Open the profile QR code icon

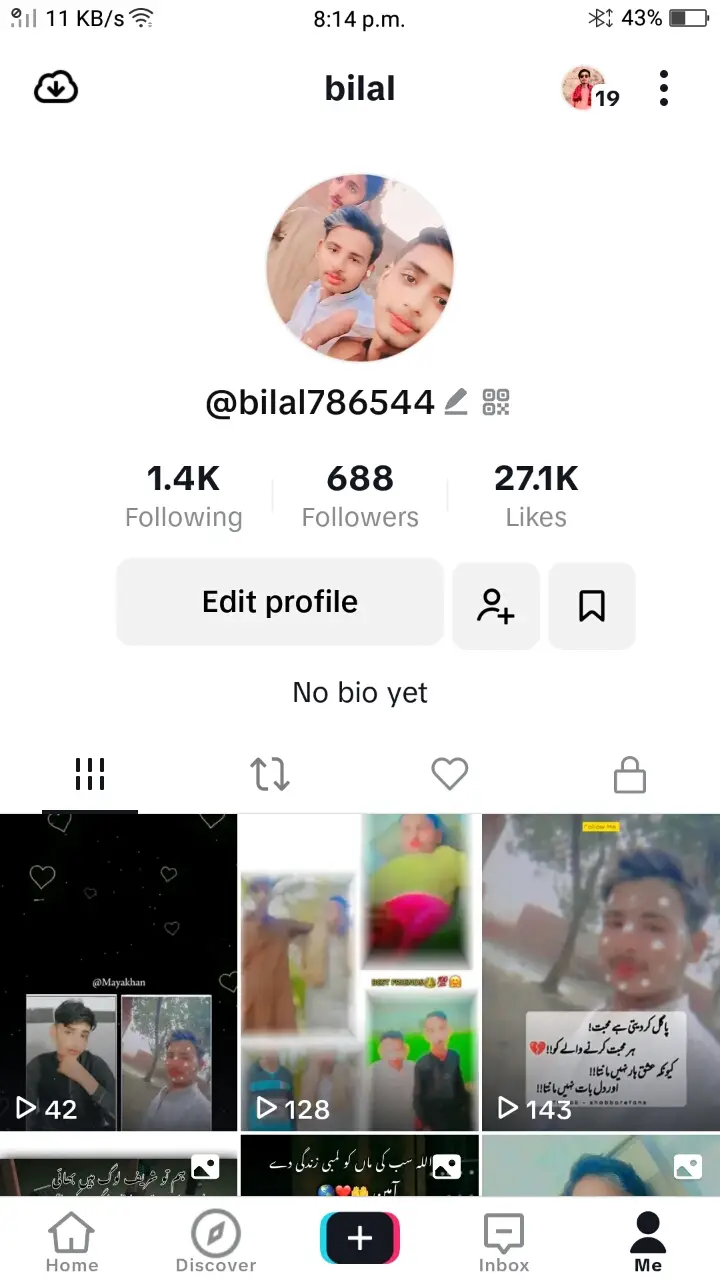pyautogui.click(x=496, y=403)
